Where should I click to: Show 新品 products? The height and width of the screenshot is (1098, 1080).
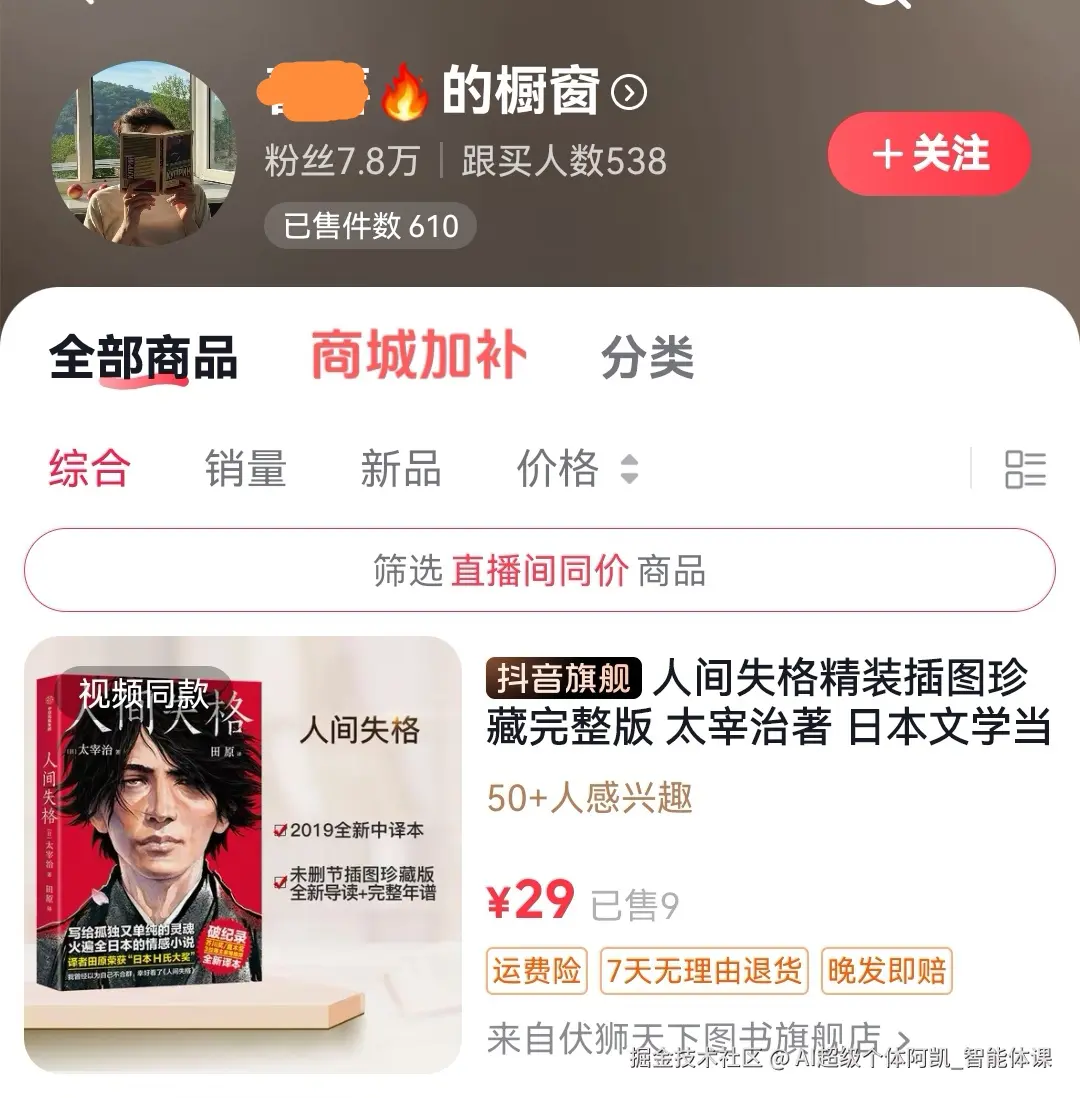[x=400, y=468]
